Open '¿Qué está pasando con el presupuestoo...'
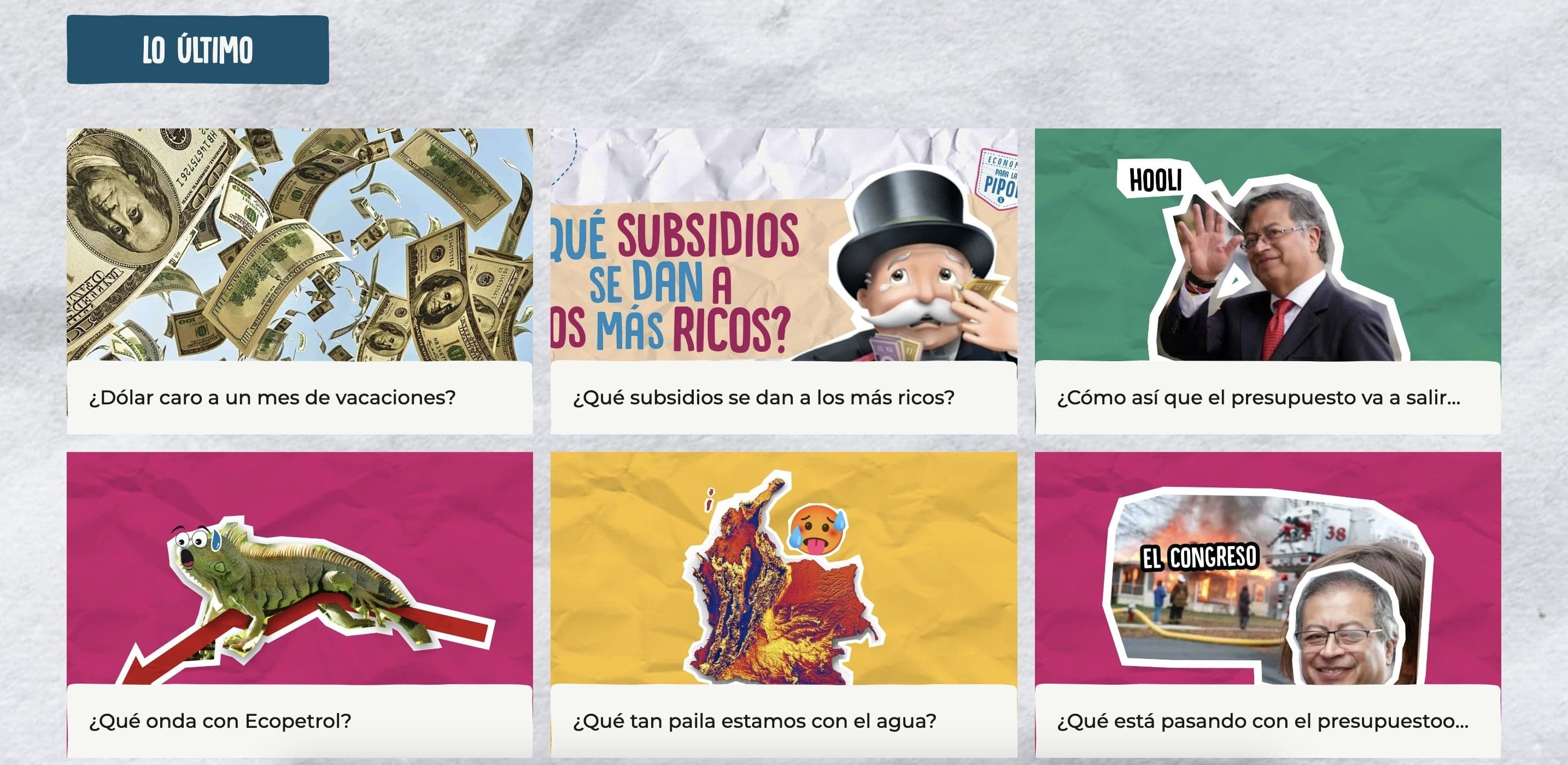Image resolution: width=1568 pixels, height=765 pixels. (1262, 721)
